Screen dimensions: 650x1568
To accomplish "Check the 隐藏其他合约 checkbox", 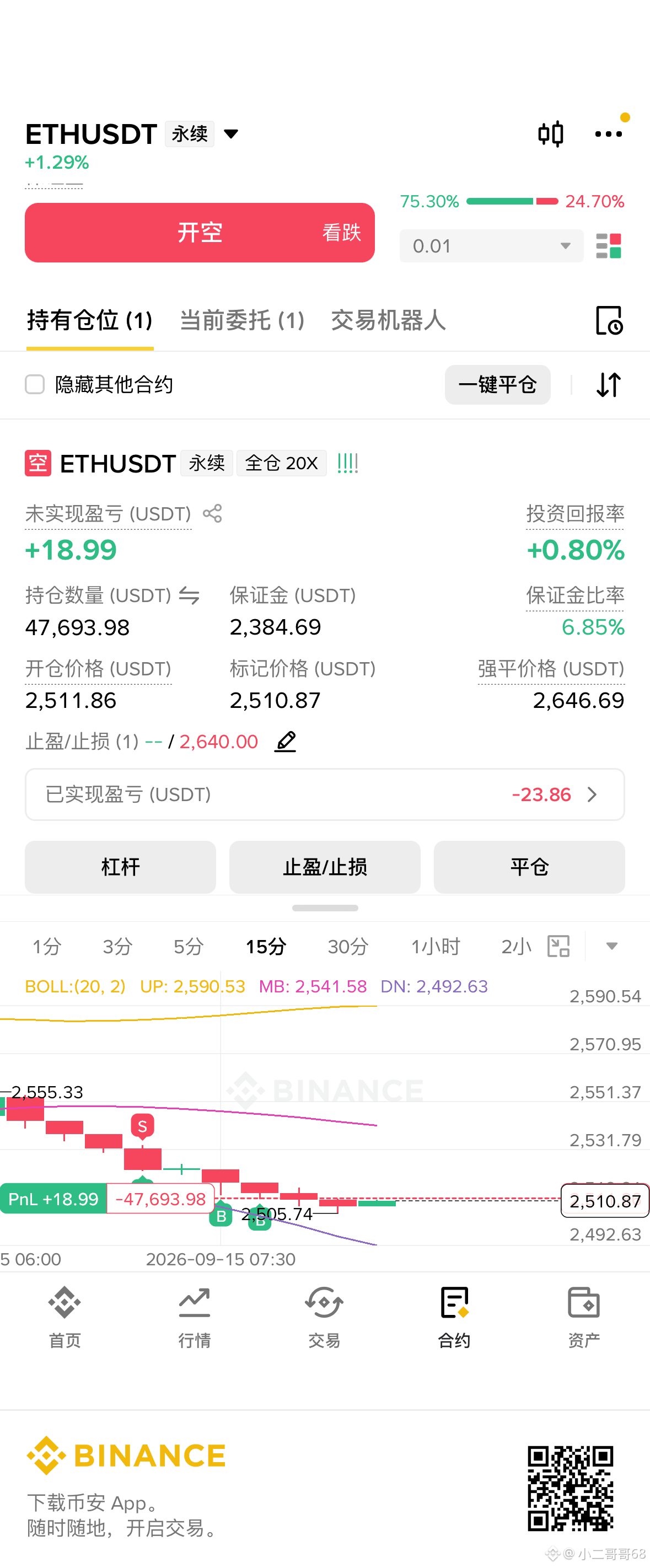I will pyautogui.click(x=35, y=384).
